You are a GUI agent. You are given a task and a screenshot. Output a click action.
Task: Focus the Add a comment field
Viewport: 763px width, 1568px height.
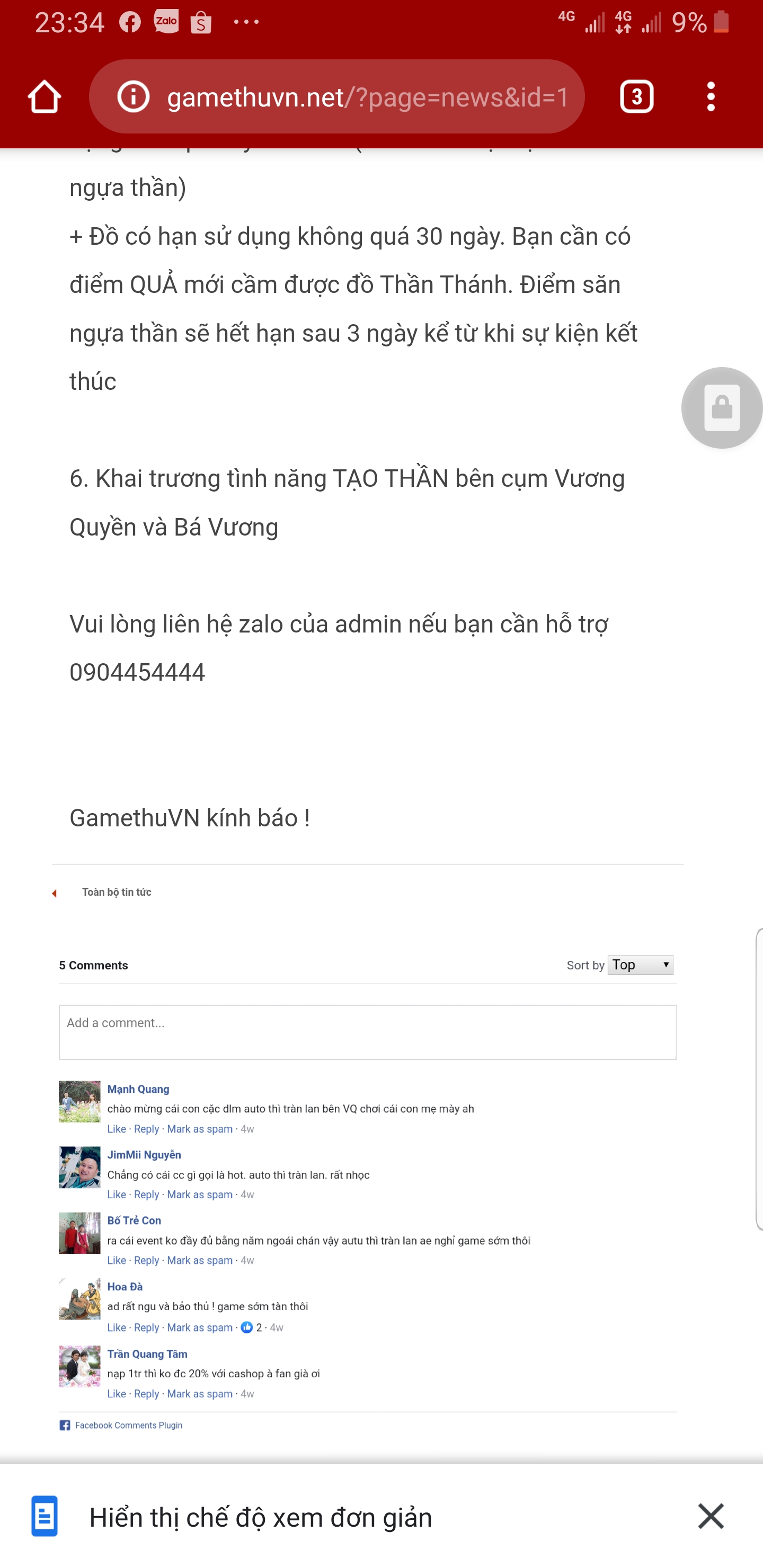(367, 1032)
